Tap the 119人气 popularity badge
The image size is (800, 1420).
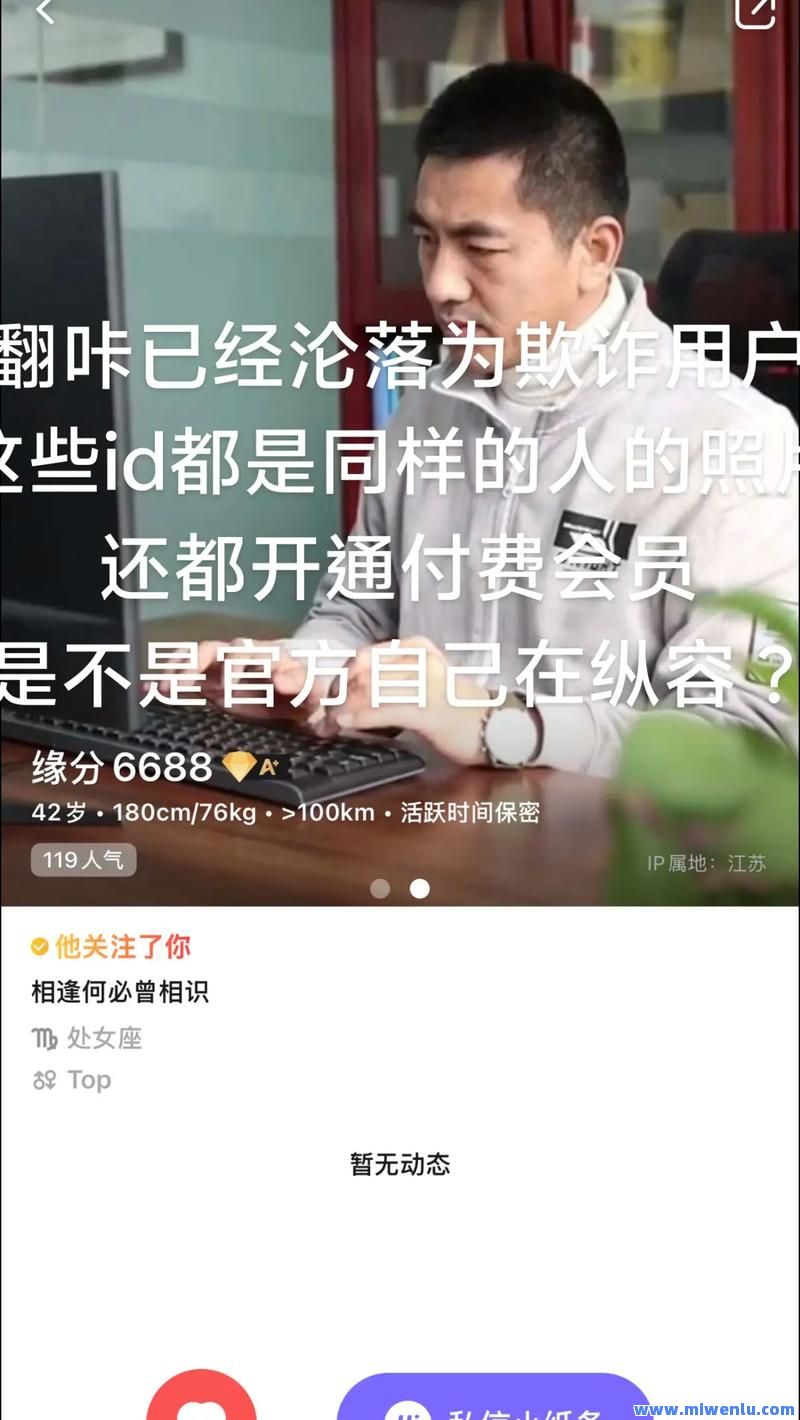tap(83, 860)
